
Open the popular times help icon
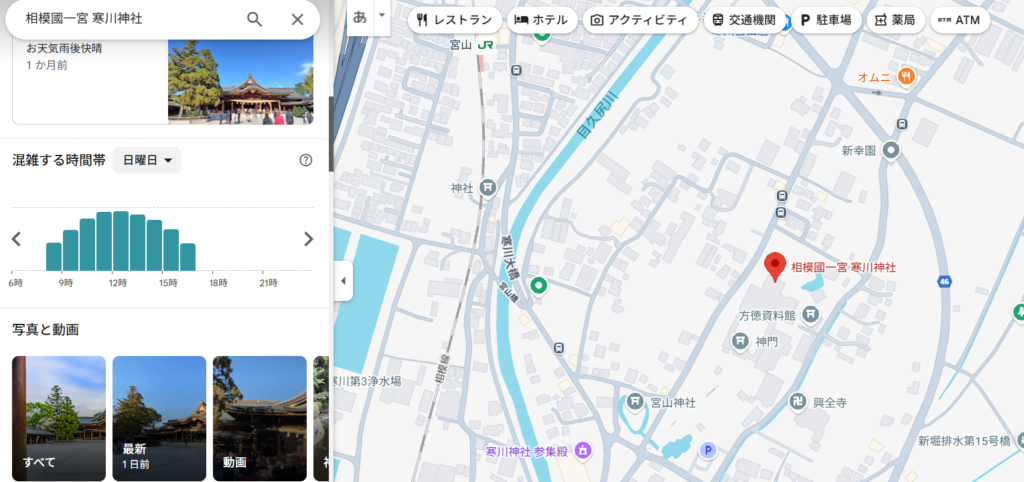306,160
